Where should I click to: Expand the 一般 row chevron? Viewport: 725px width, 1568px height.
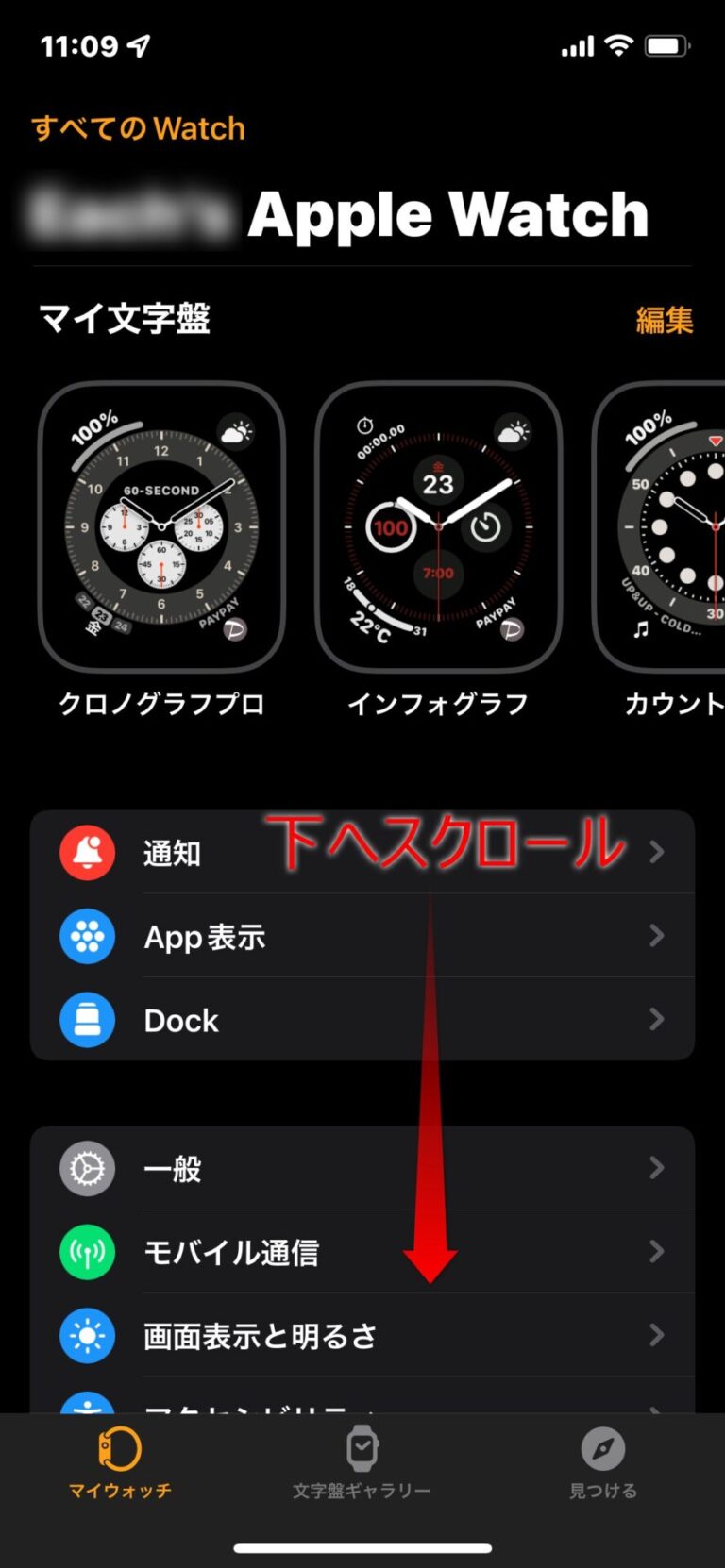(656, 1169)
